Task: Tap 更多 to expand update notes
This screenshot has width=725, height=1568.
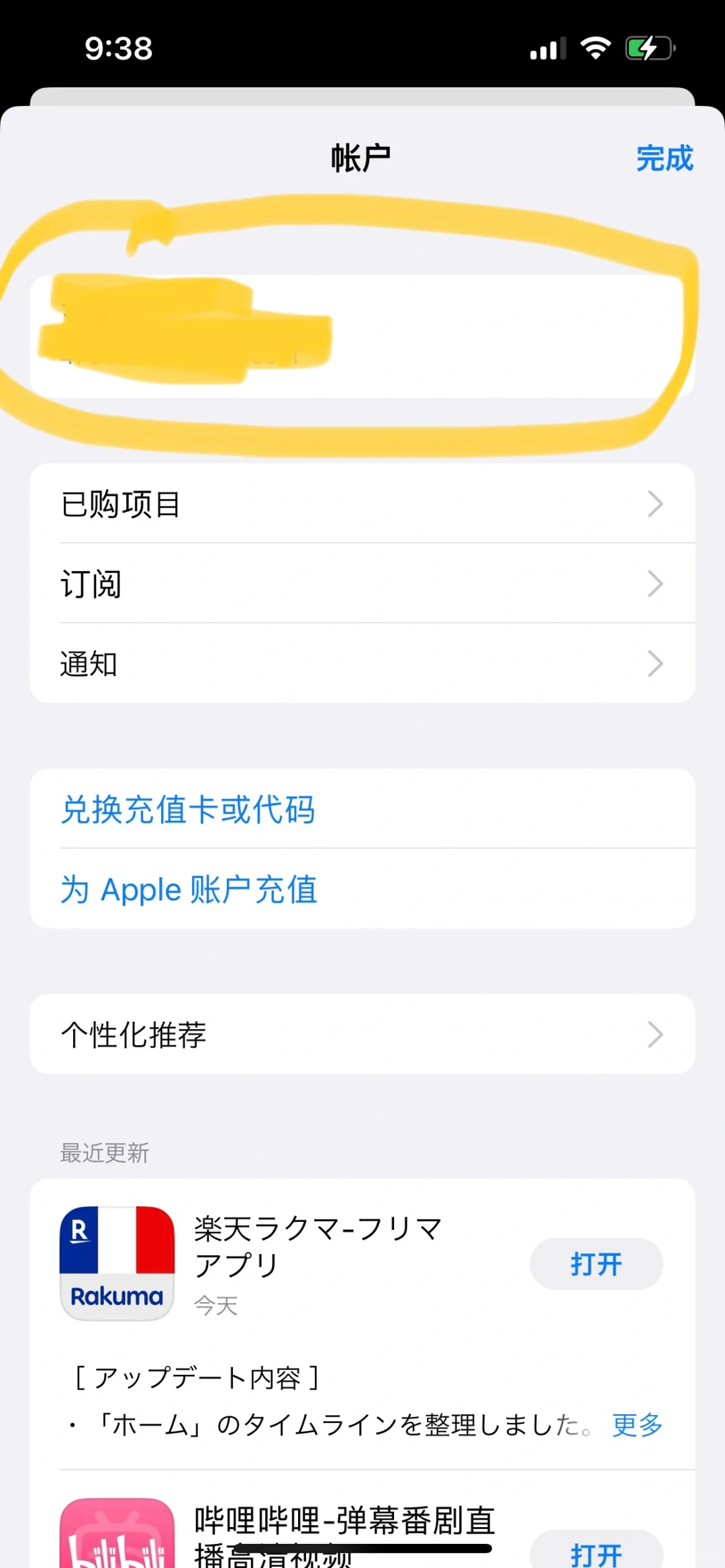Action: [x=635, y=1426]
